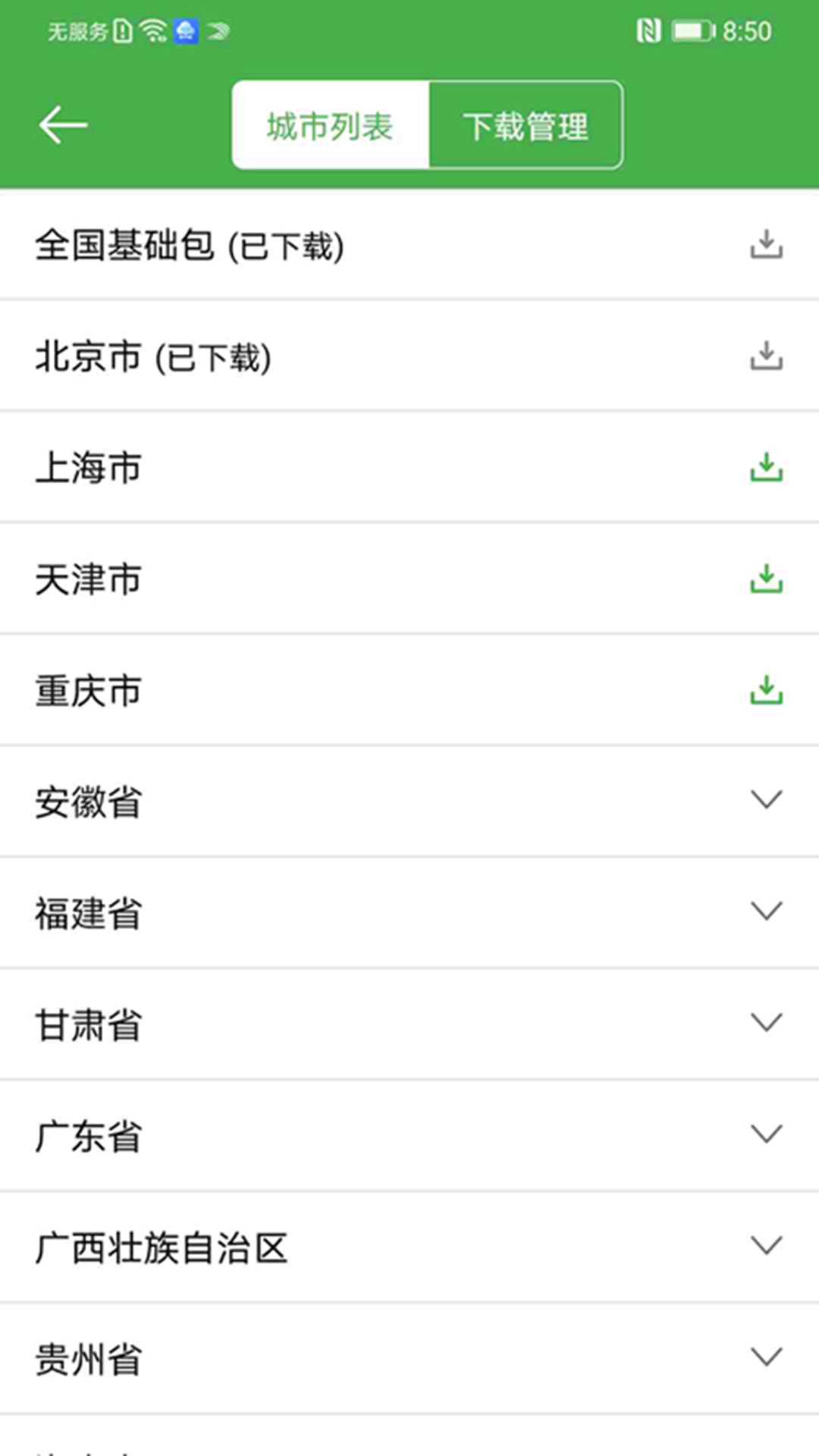
Task: Click the back arrow in the header
Action: point(62,125)
